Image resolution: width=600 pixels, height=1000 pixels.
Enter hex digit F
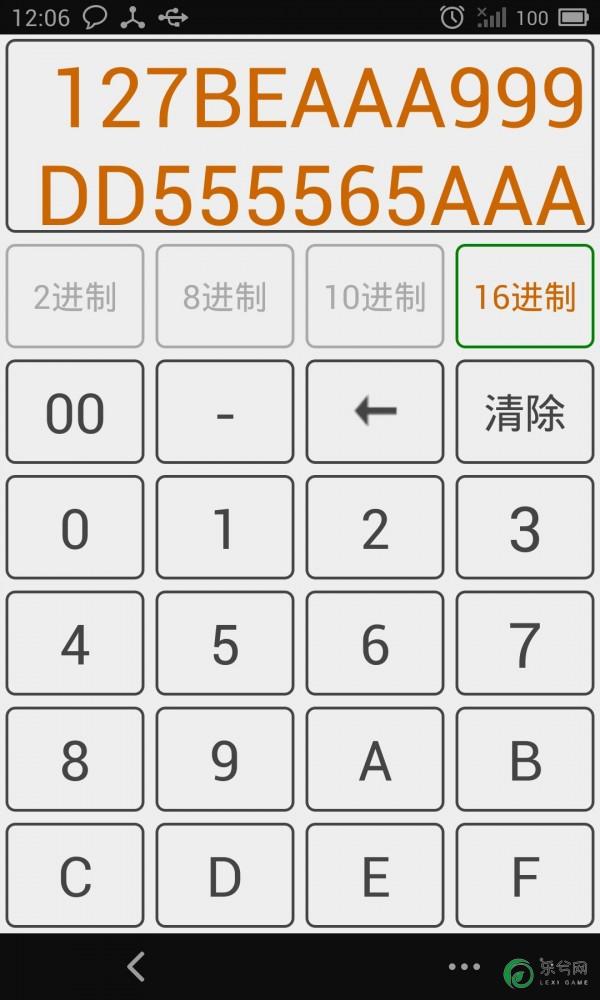525,876
